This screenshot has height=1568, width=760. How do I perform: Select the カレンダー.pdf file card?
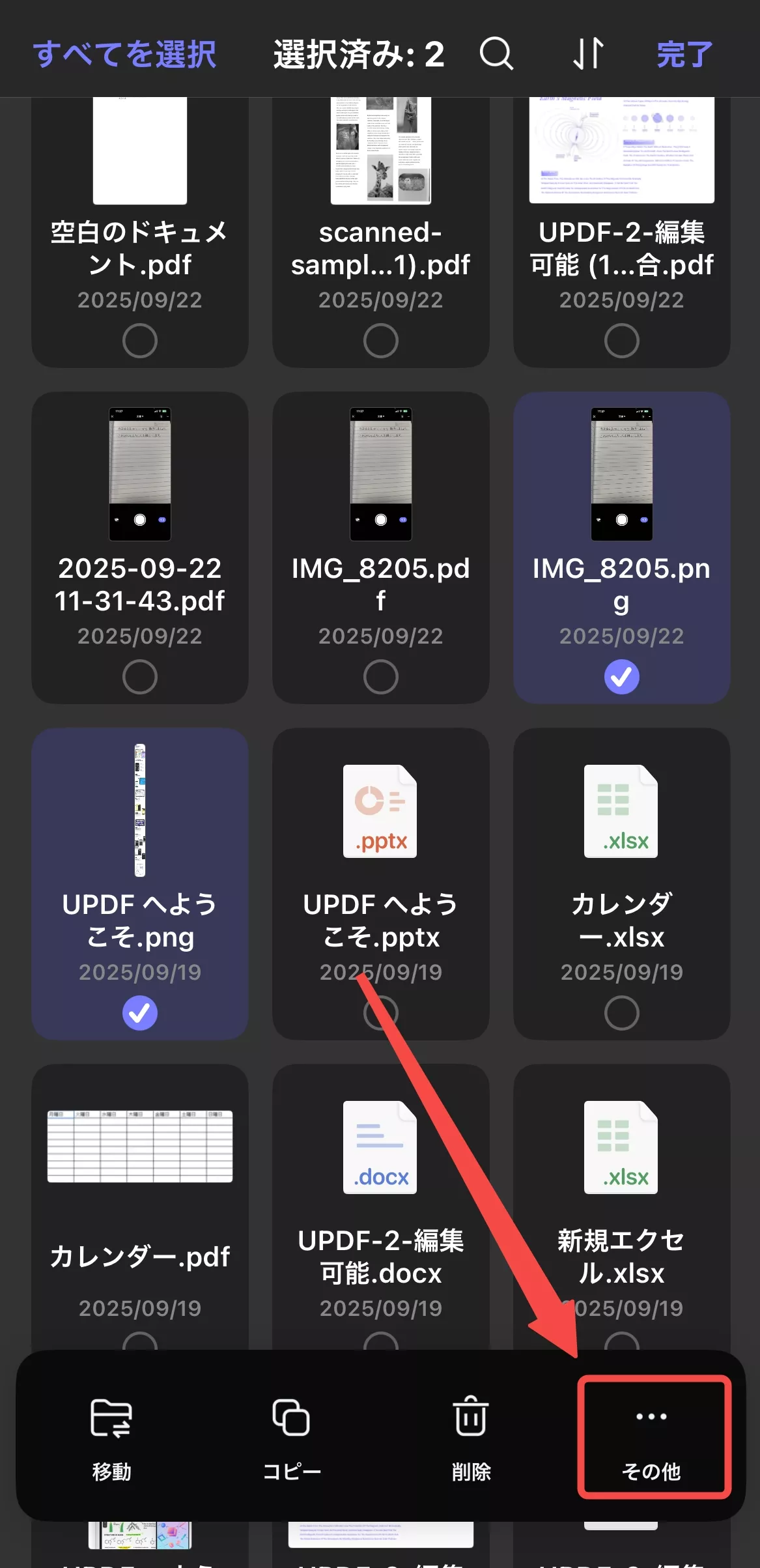140,1205
